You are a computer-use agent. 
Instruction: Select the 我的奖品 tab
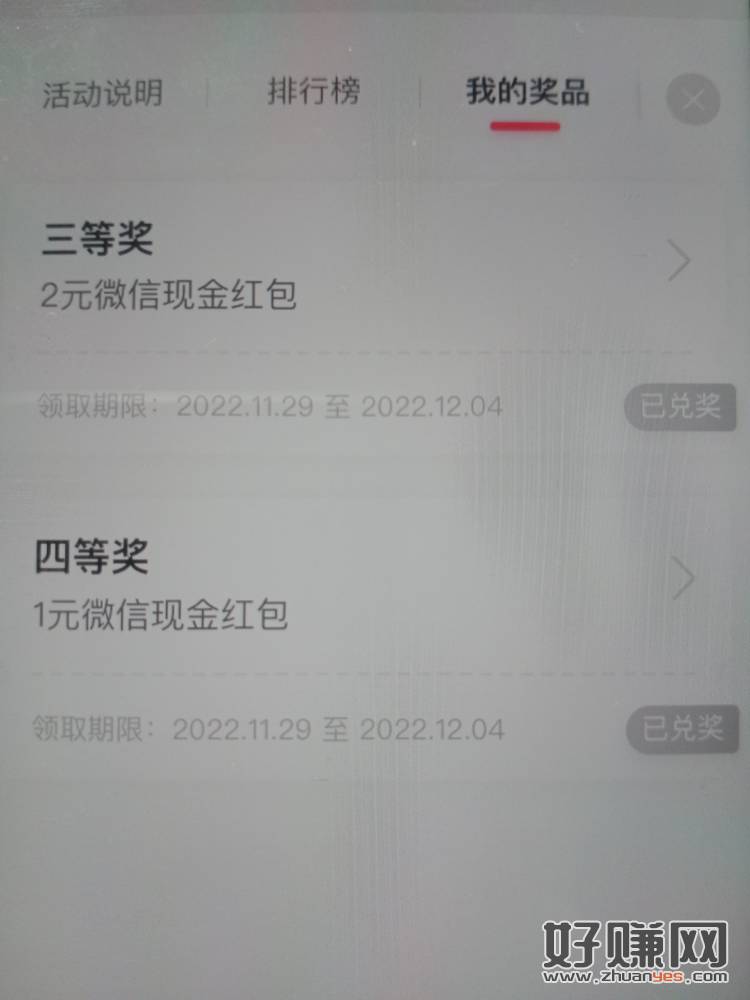pyautogui.click(x=527, y=93)
